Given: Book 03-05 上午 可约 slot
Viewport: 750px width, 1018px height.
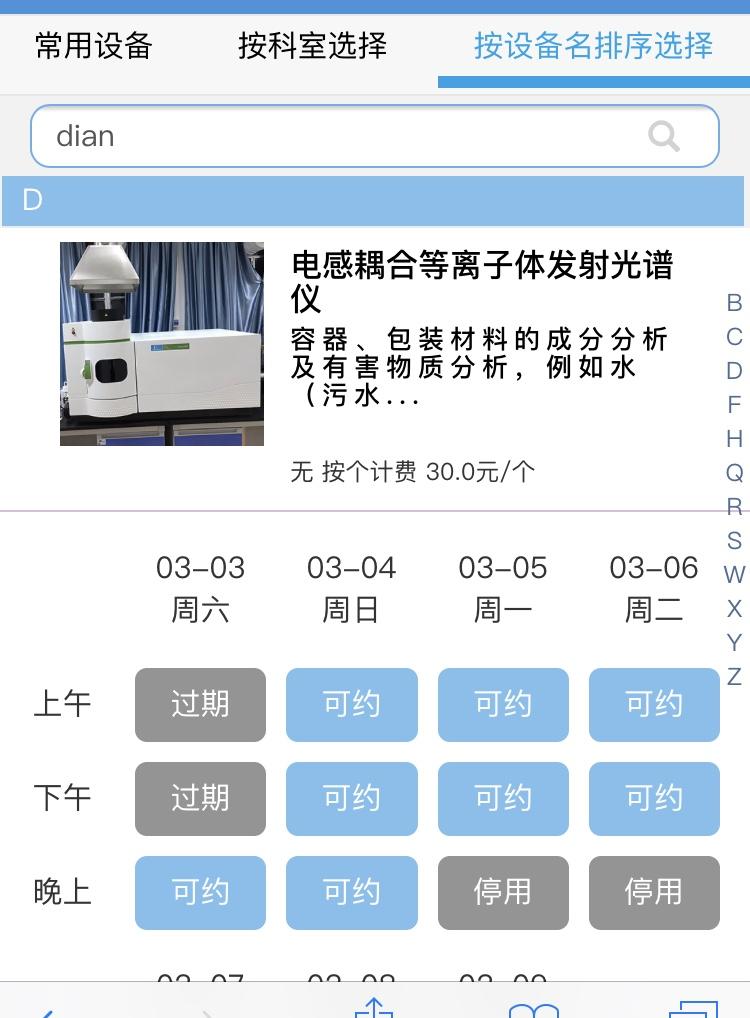Looking at the screenshot, I should coord(503,704).
